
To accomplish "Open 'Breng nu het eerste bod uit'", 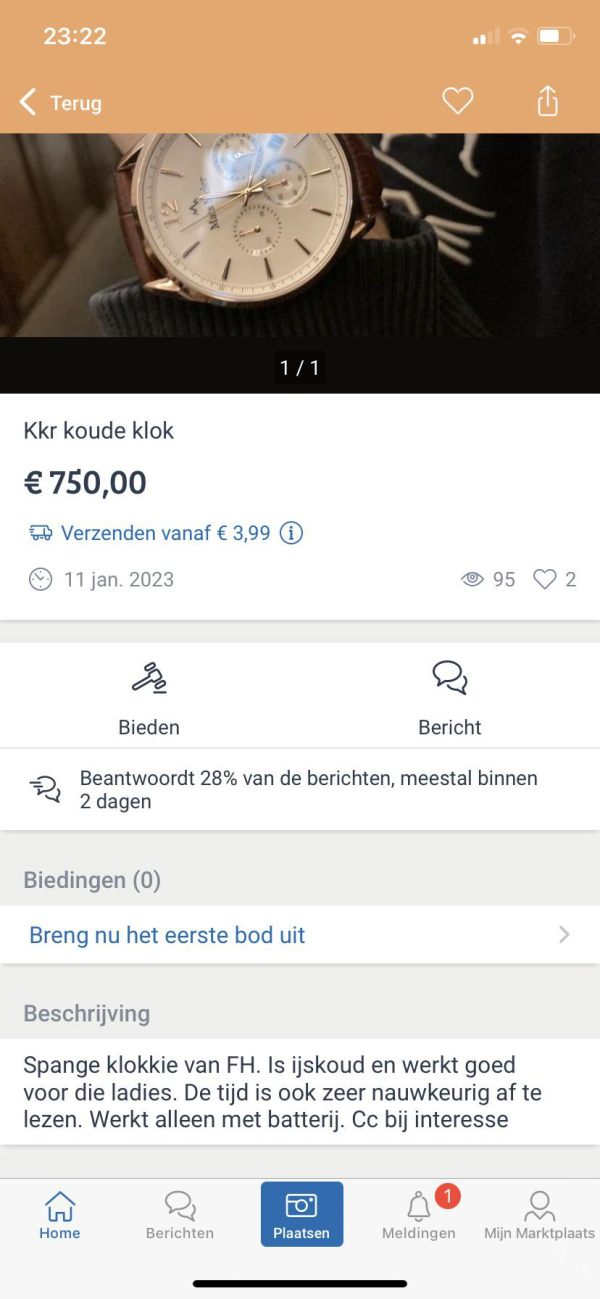I will (x=300, y=935).
